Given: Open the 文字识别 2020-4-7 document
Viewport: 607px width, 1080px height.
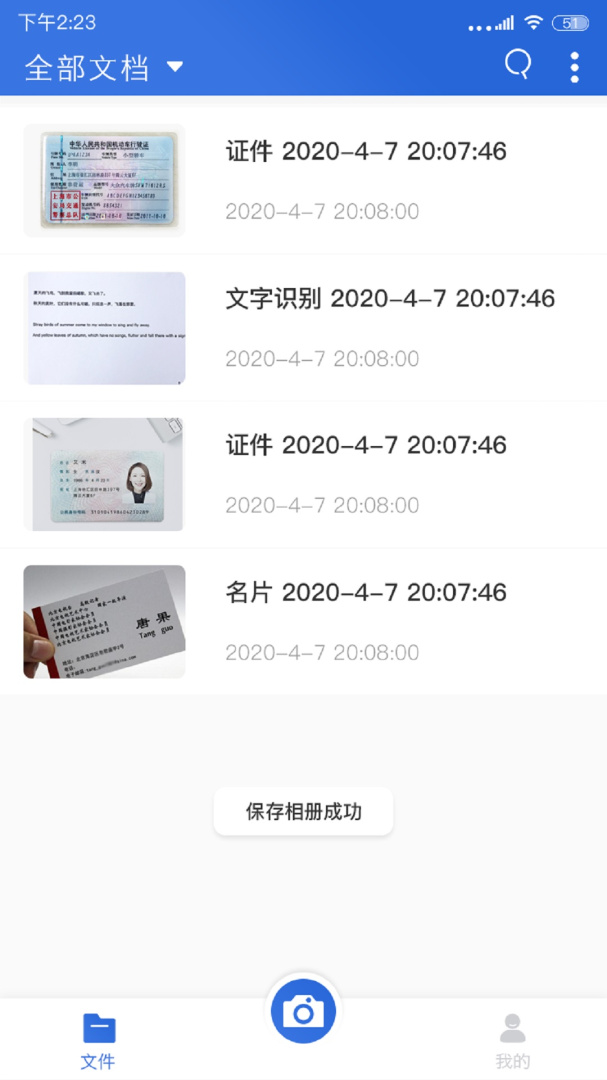Looking at the screenshot, I should point(390,299).
